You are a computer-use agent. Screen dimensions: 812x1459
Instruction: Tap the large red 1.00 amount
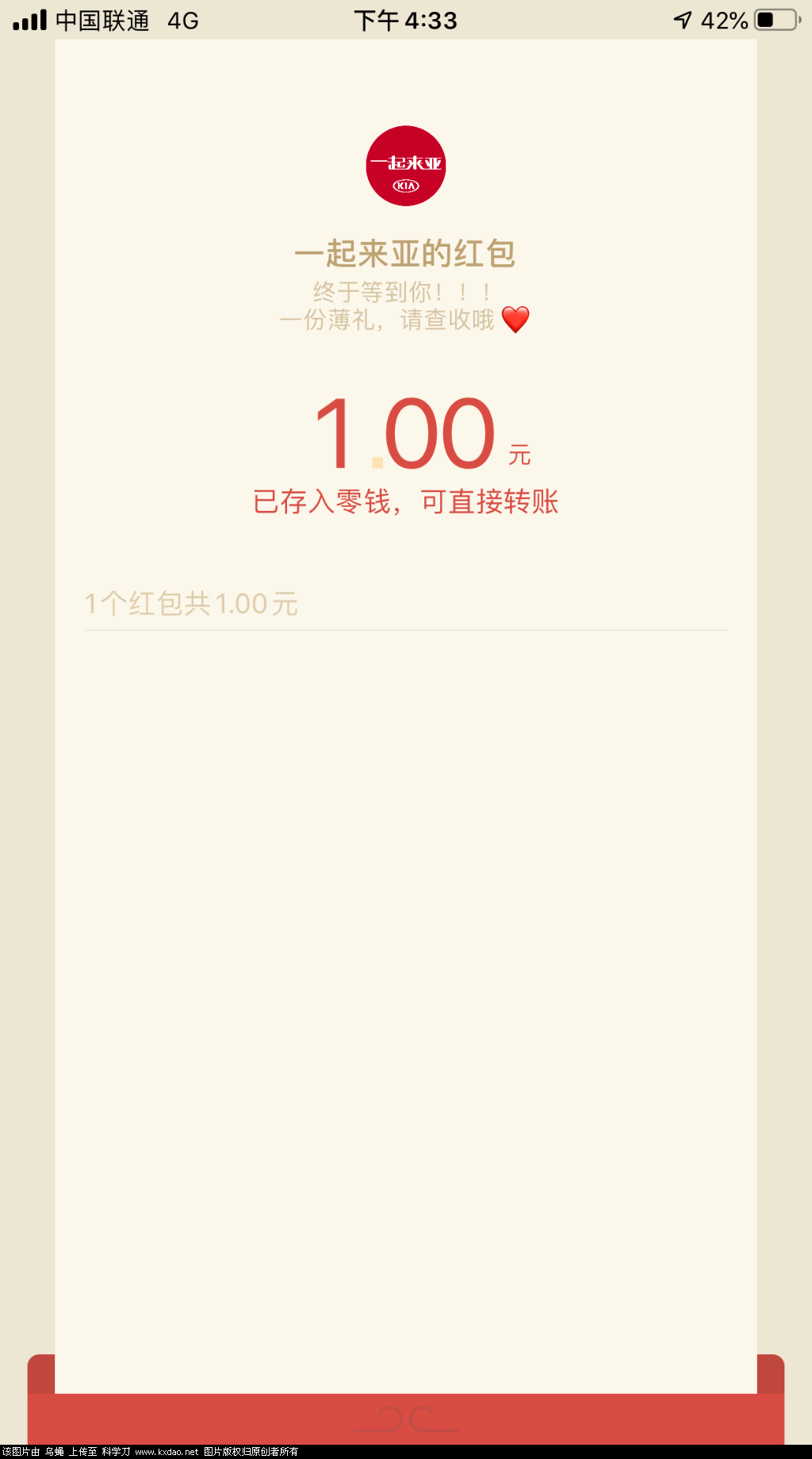coord(403,432)
